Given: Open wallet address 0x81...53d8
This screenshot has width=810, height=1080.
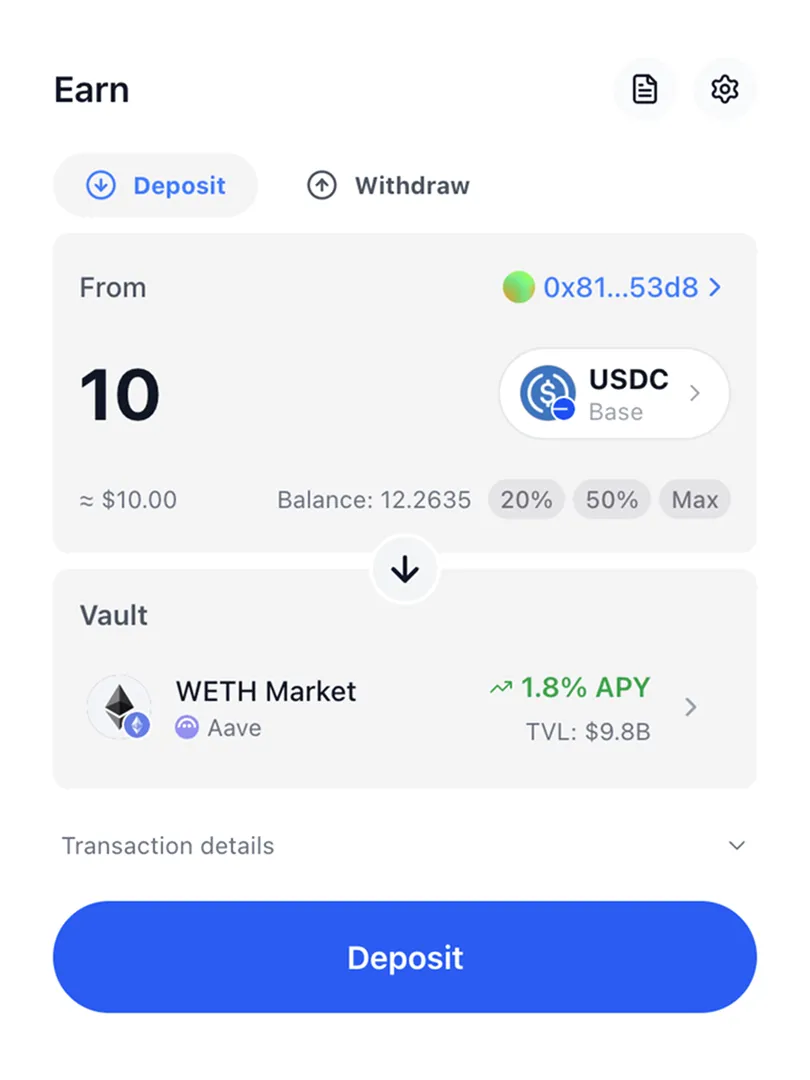Looking at the screenshot, I should (612, 288).
